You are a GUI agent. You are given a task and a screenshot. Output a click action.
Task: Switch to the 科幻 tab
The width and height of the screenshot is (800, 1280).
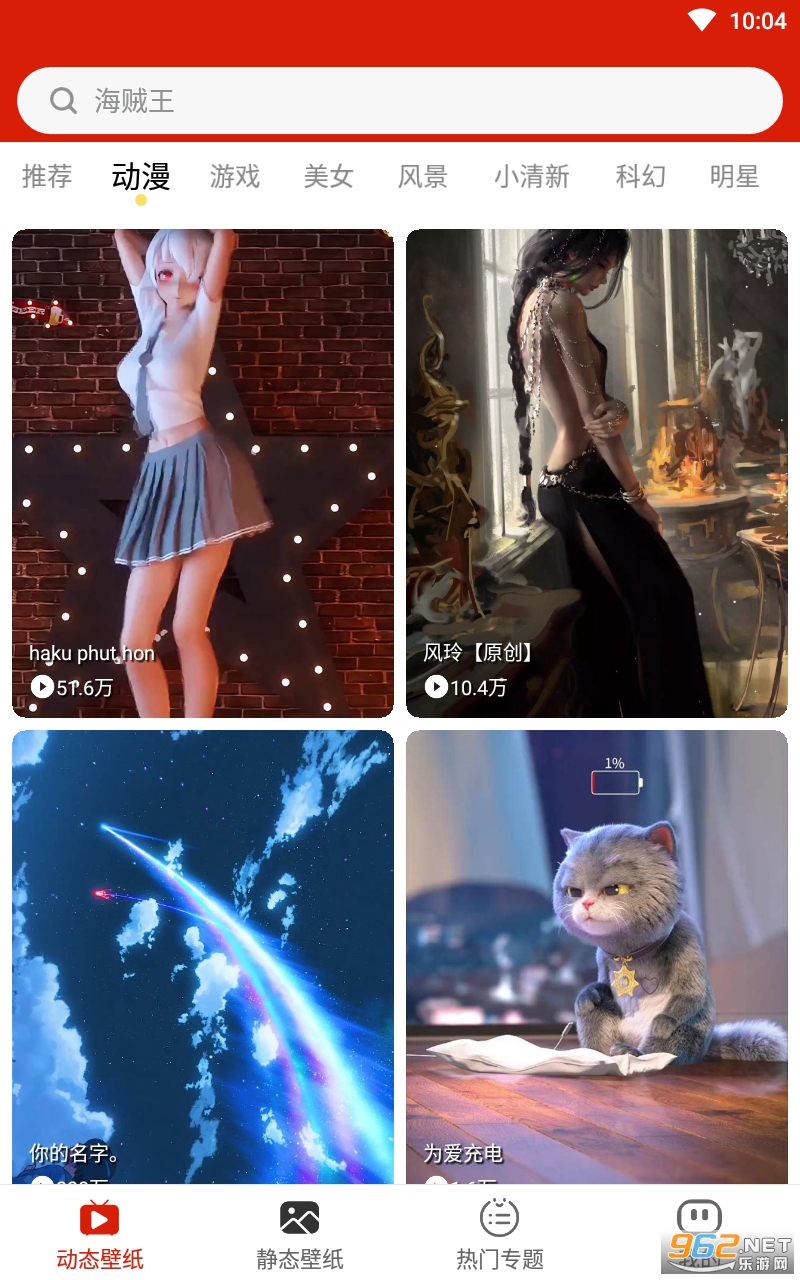pyautogui.click(x=640, y=177)
